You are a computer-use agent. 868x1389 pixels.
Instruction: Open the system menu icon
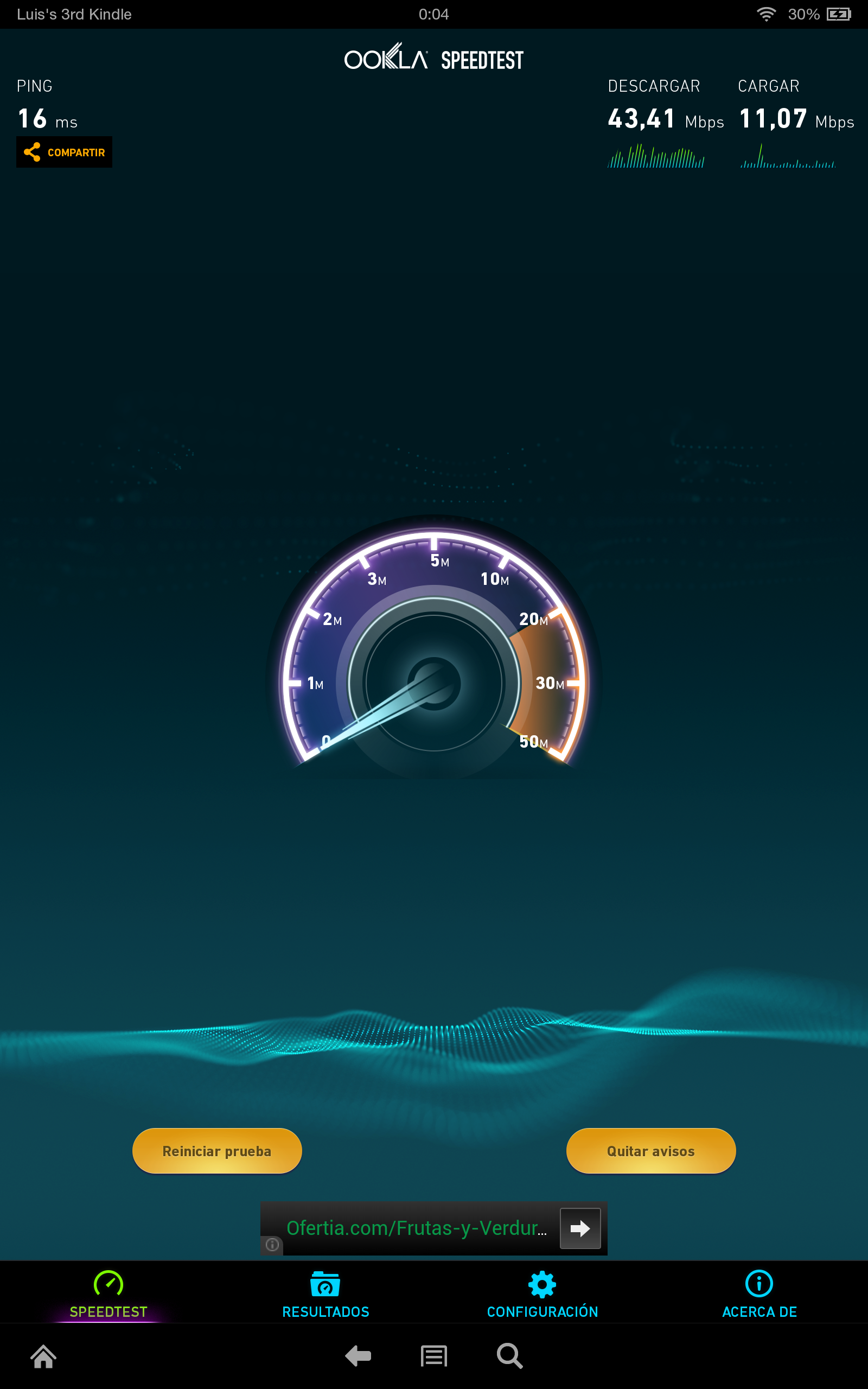pyautogui.click(x=433, y=1356)
